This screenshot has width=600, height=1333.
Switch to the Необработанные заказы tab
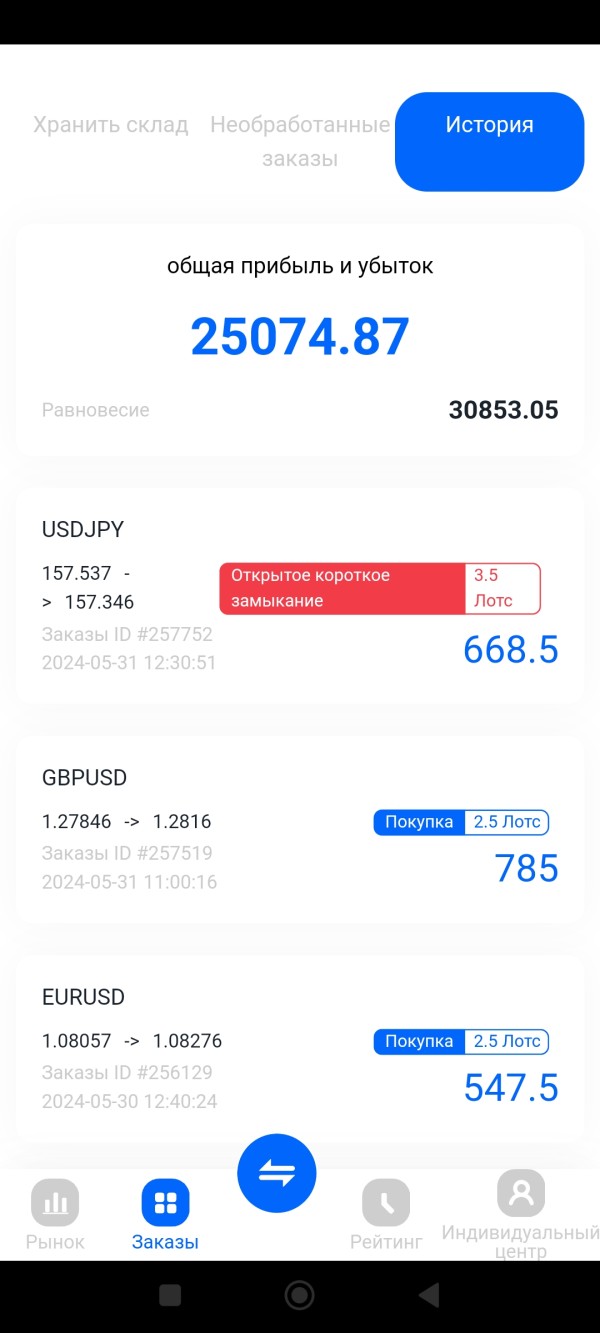pyautogui.click(x=300, y=142)
